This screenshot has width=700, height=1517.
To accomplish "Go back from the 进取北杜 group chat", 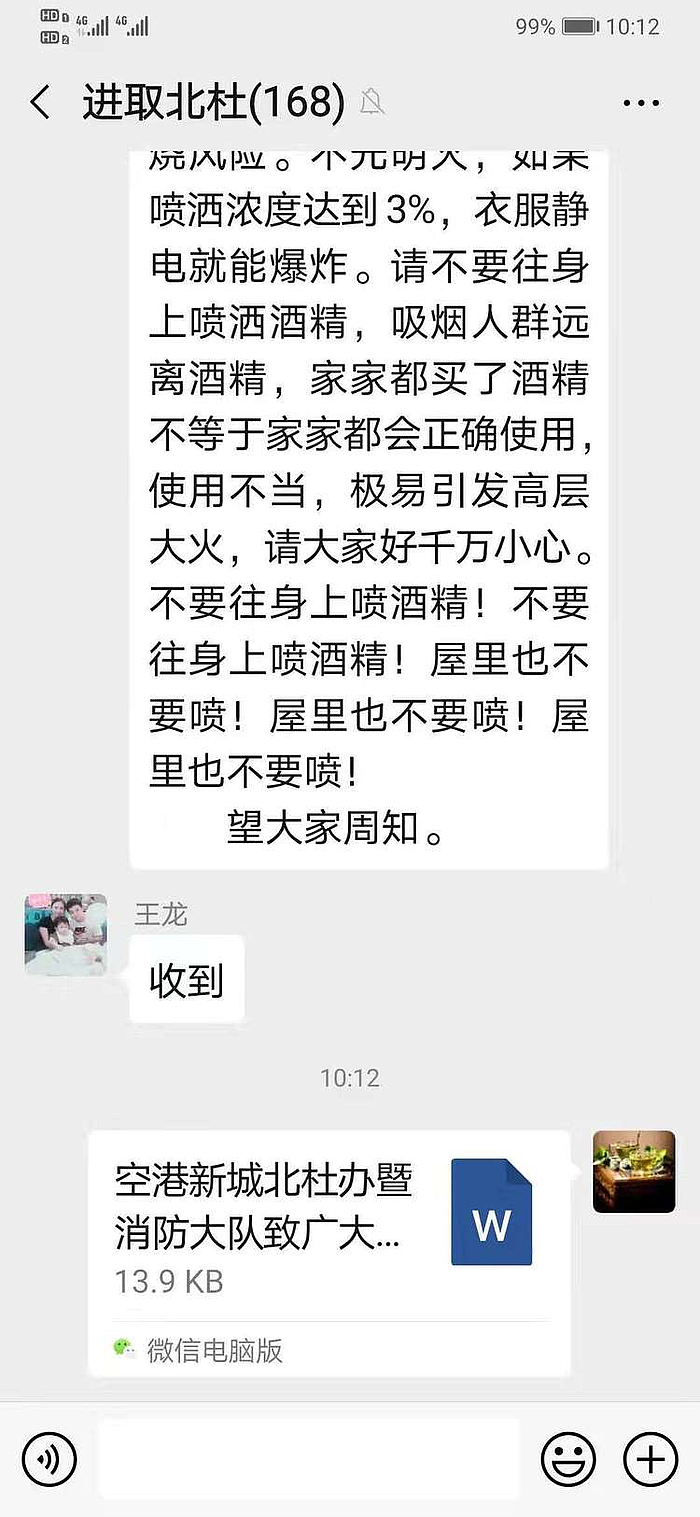I will [40, 103].
